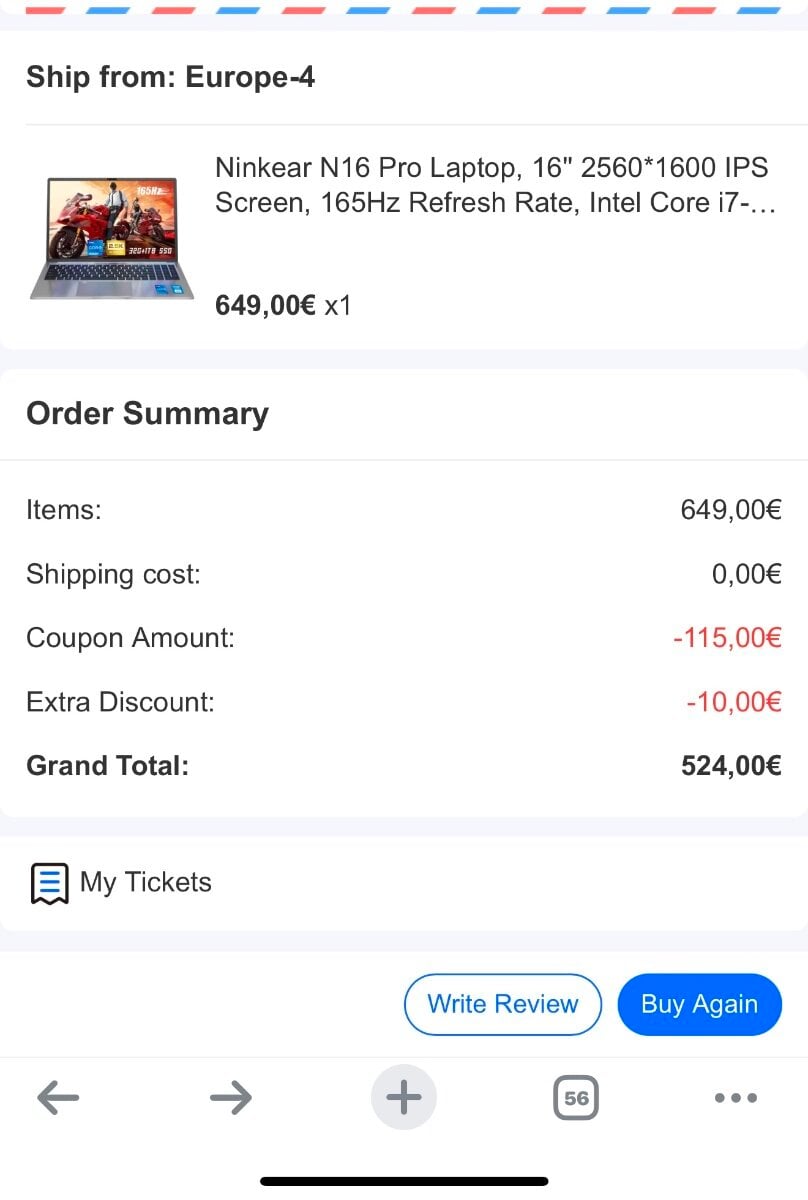Tap the Buy Again button
This screenshot has height=1200, width=808.
(699, 1004)
